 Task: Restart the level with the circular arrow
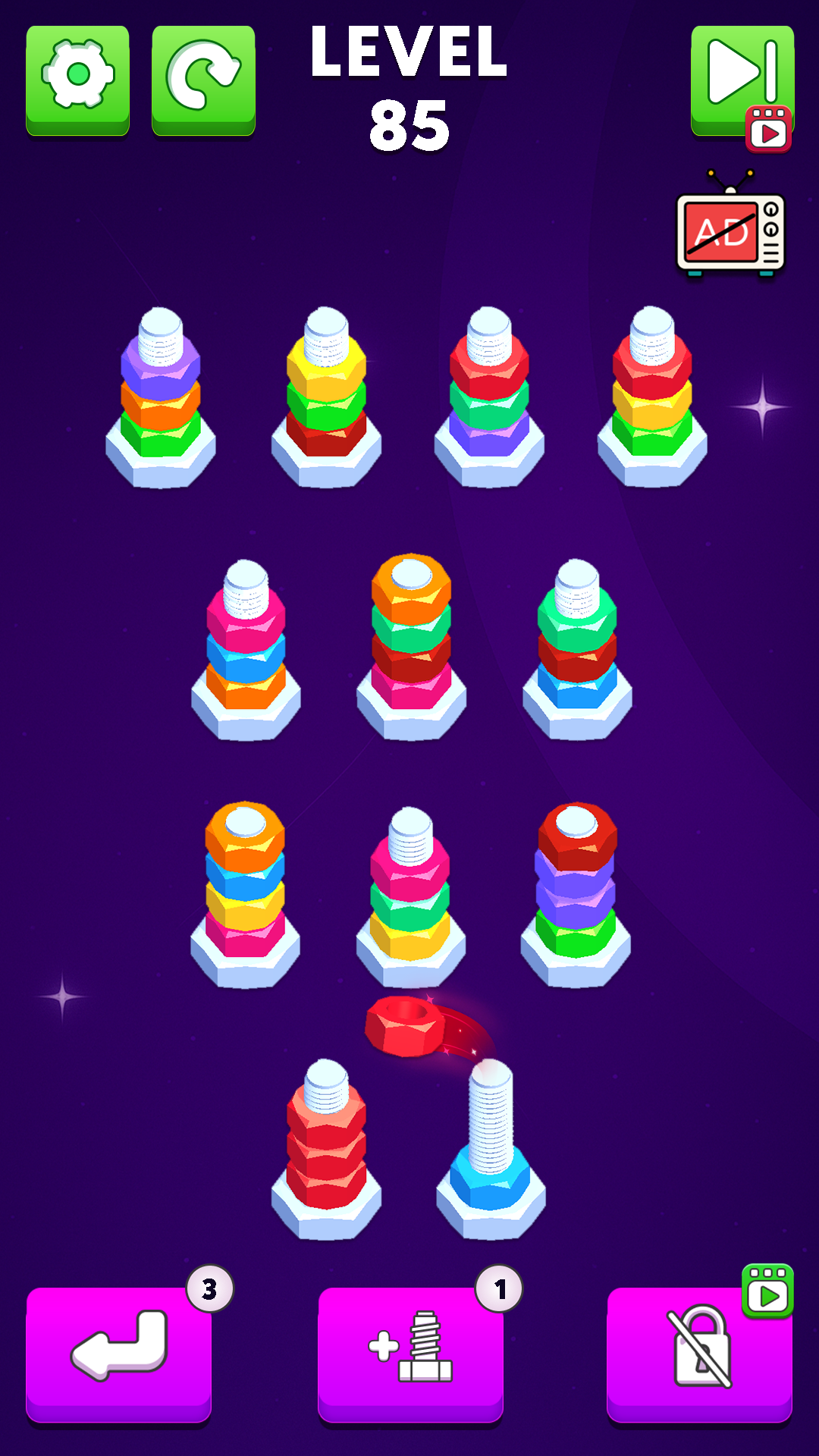[203, 79]
